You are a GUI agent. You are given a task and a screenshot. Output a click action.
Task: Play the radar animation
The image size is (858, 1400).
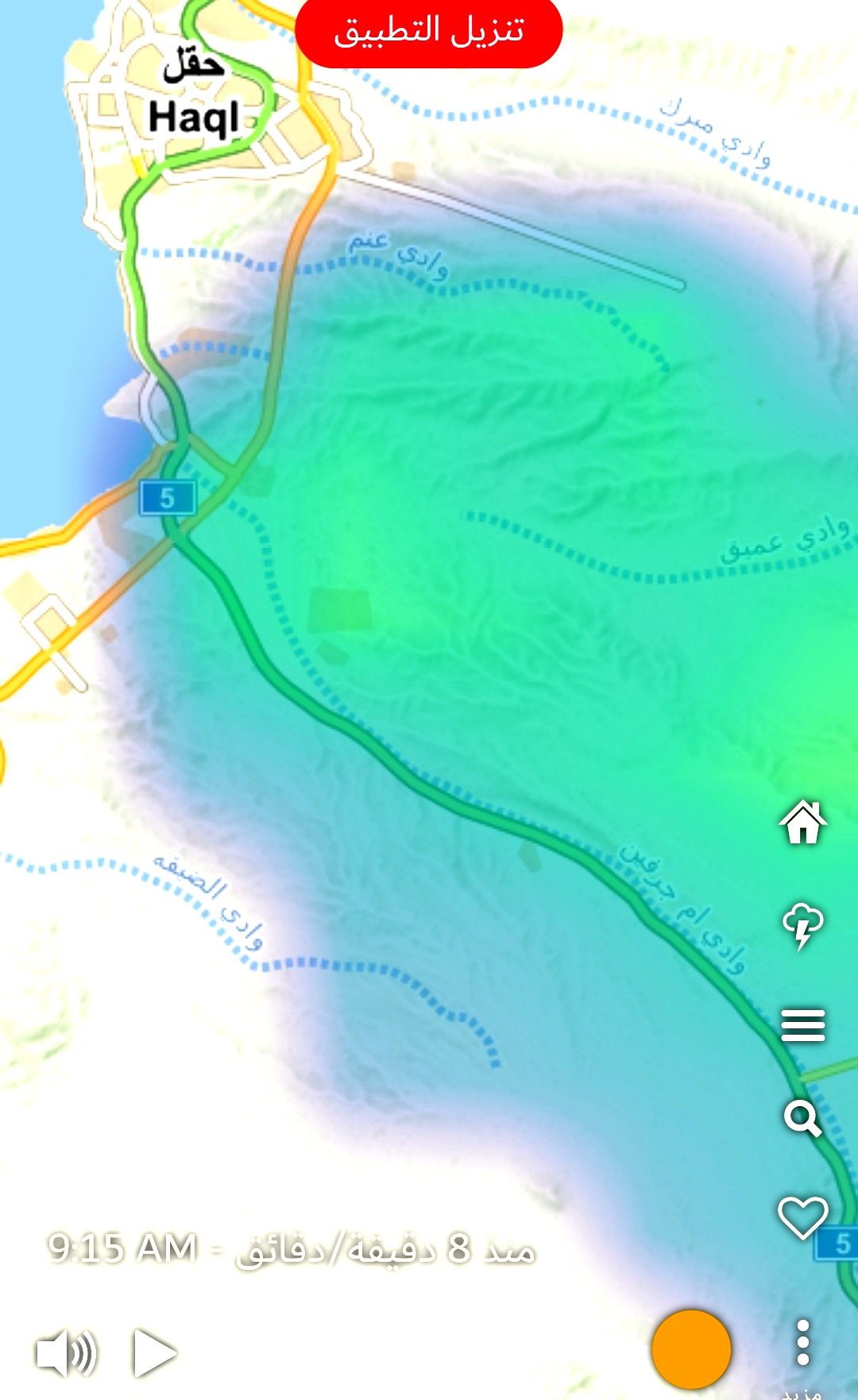point(154,1352)
